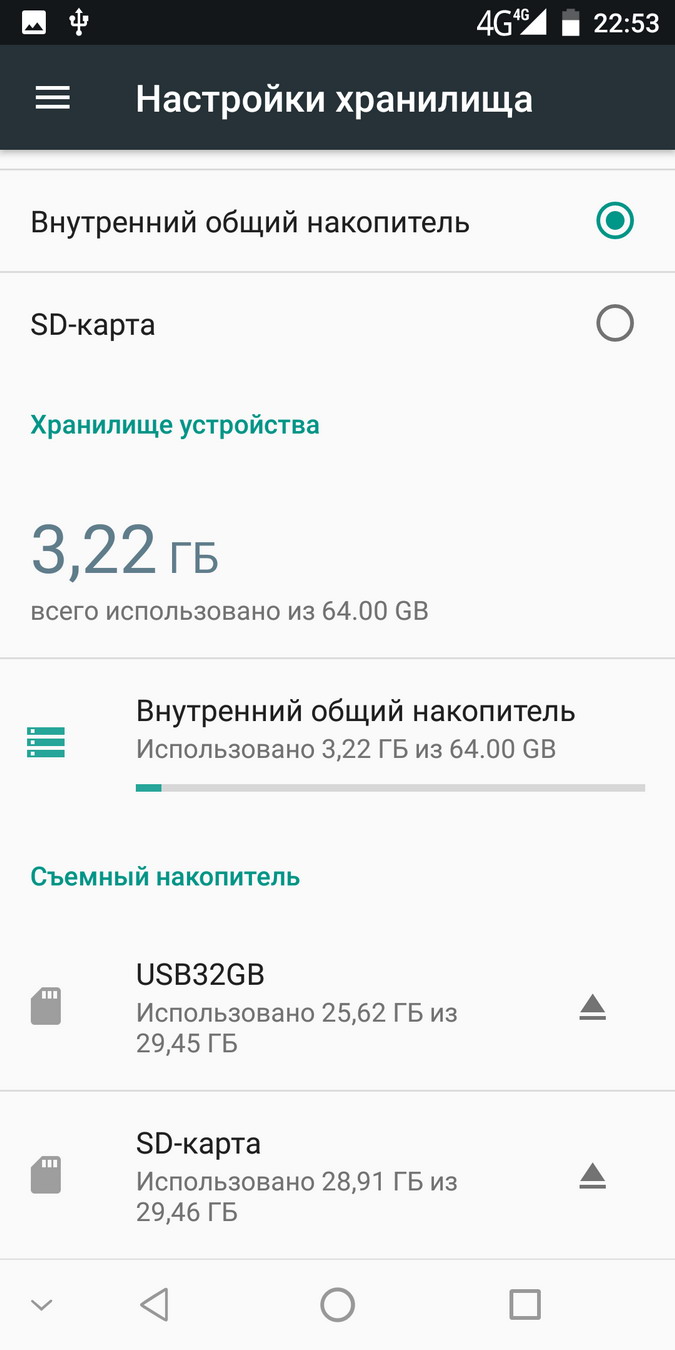
Task: Open Внутренний общий накопитель storage details
Action: pos(355,730)
